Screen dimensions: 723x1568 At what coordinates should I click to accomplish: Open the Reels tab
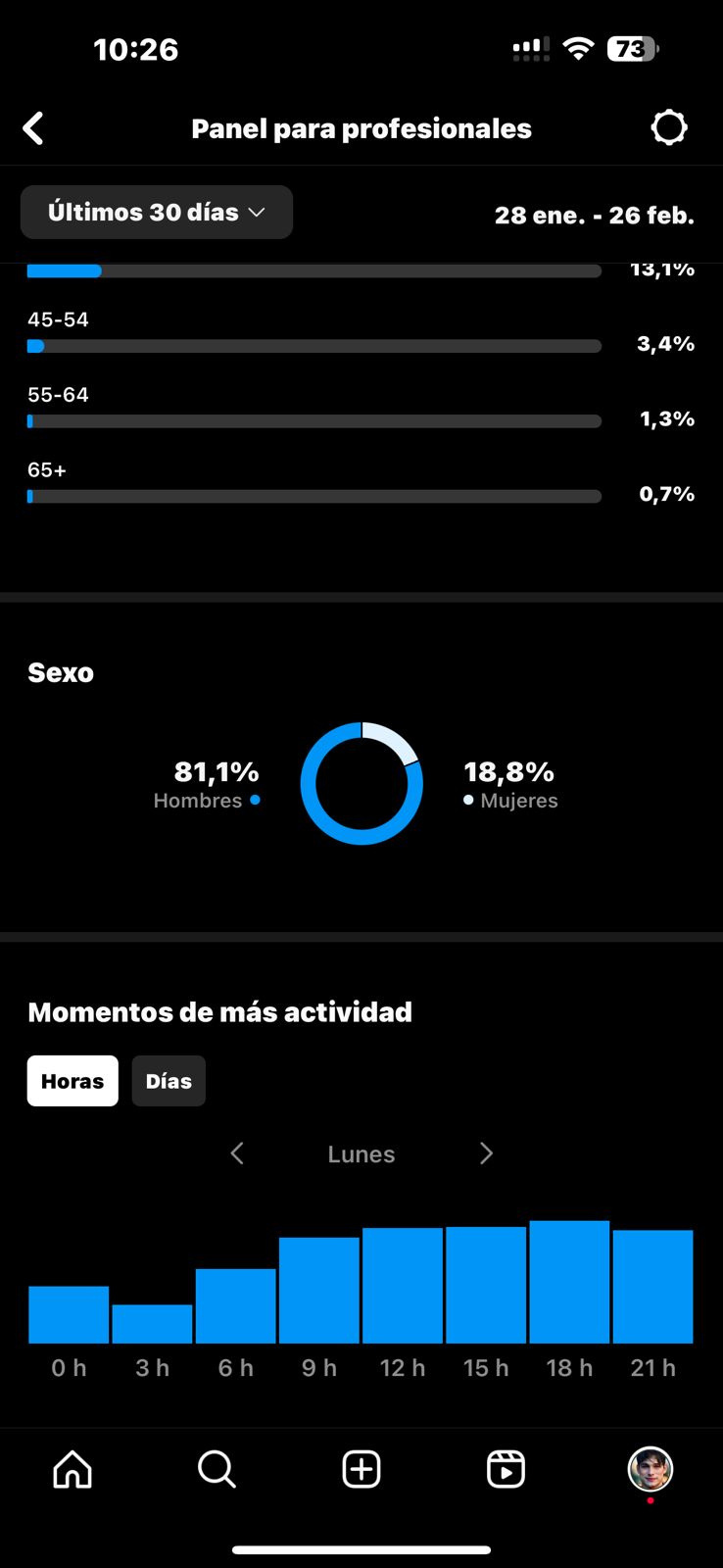point(506,1469)
